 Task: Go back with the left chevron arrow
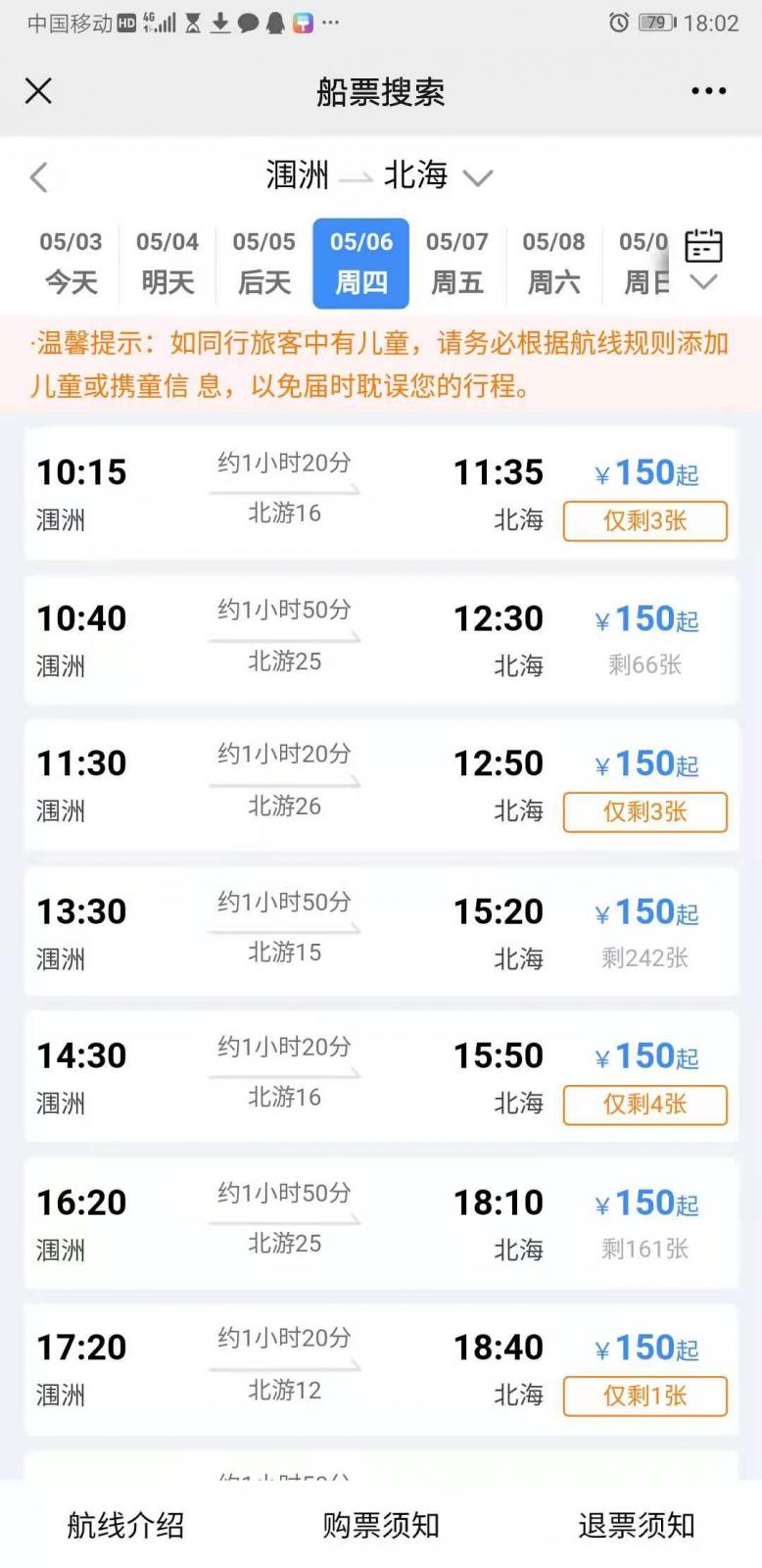coord(38,177)
